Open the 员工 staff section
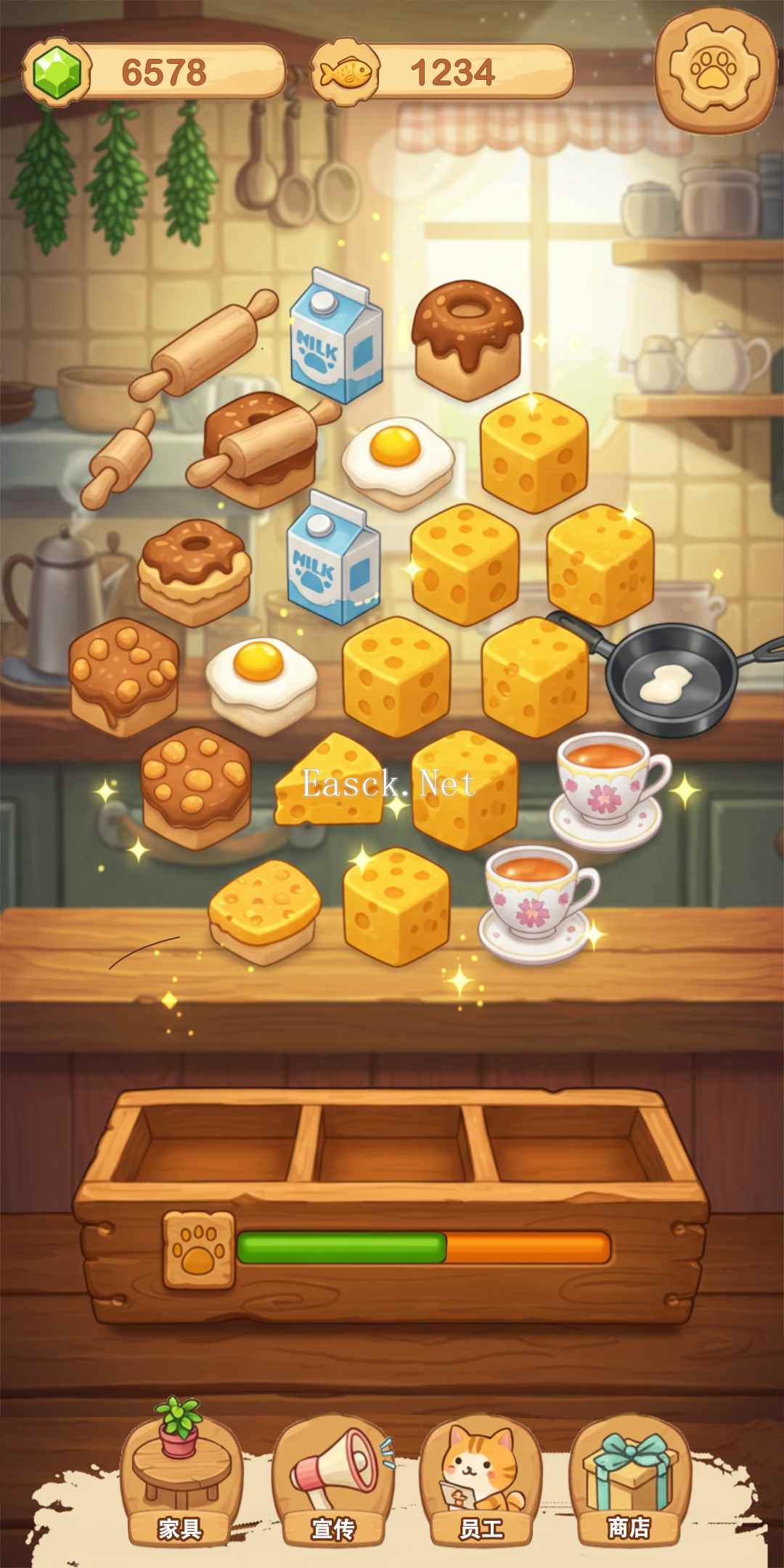This screenshot has width=784, height=1568. 481,1481
